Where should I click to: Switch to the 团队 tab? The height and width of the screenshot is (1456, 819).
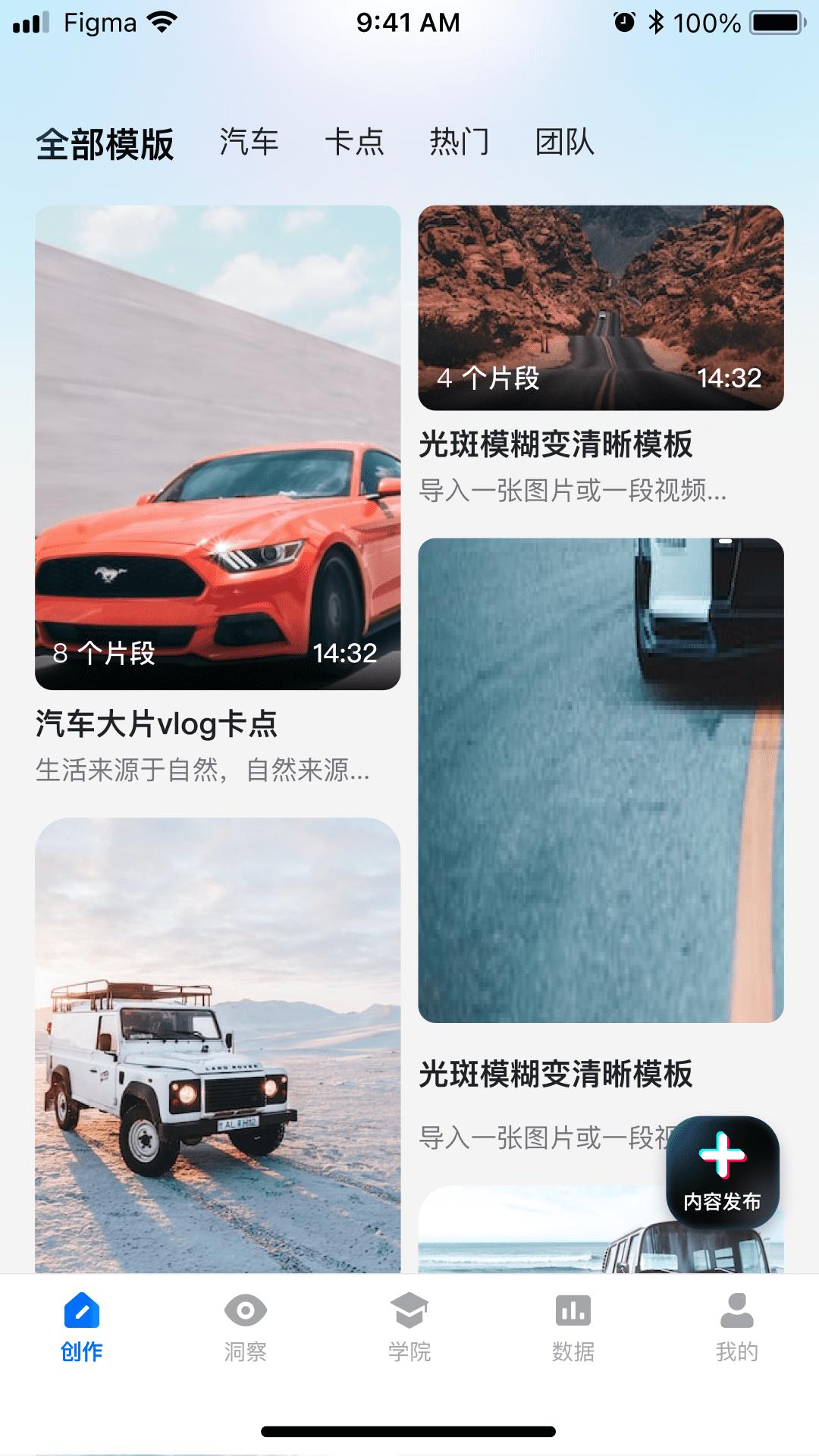(x=564, y=143)
